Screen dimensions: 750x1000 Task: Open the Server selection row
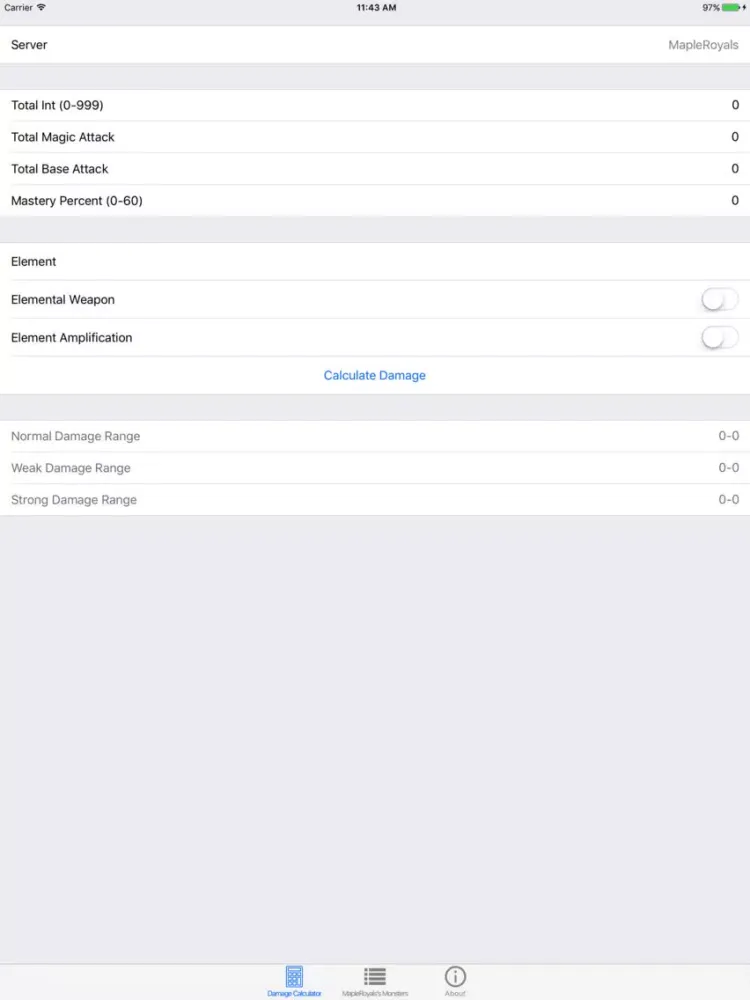[x=375, y=45]
